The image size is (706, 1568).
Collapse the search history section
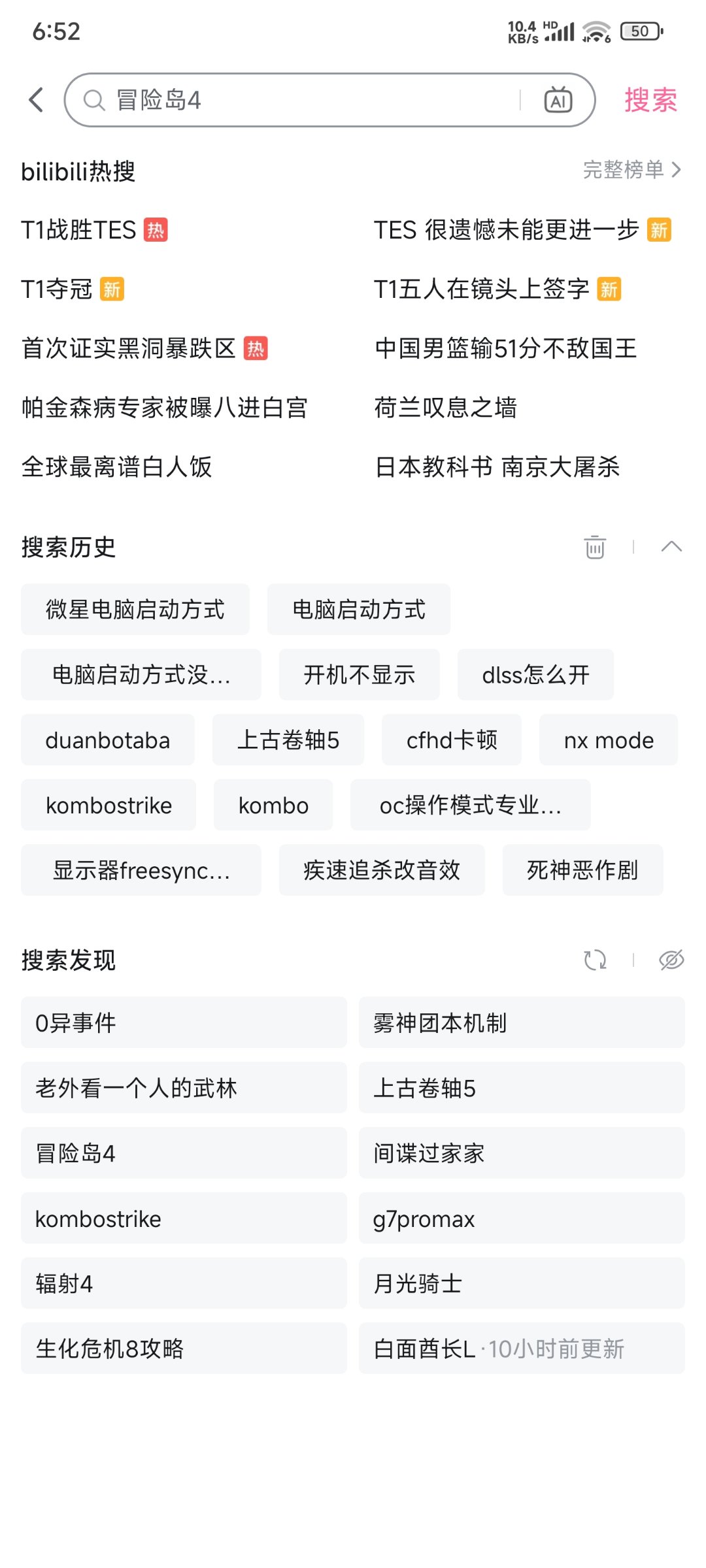coord(671,547)
